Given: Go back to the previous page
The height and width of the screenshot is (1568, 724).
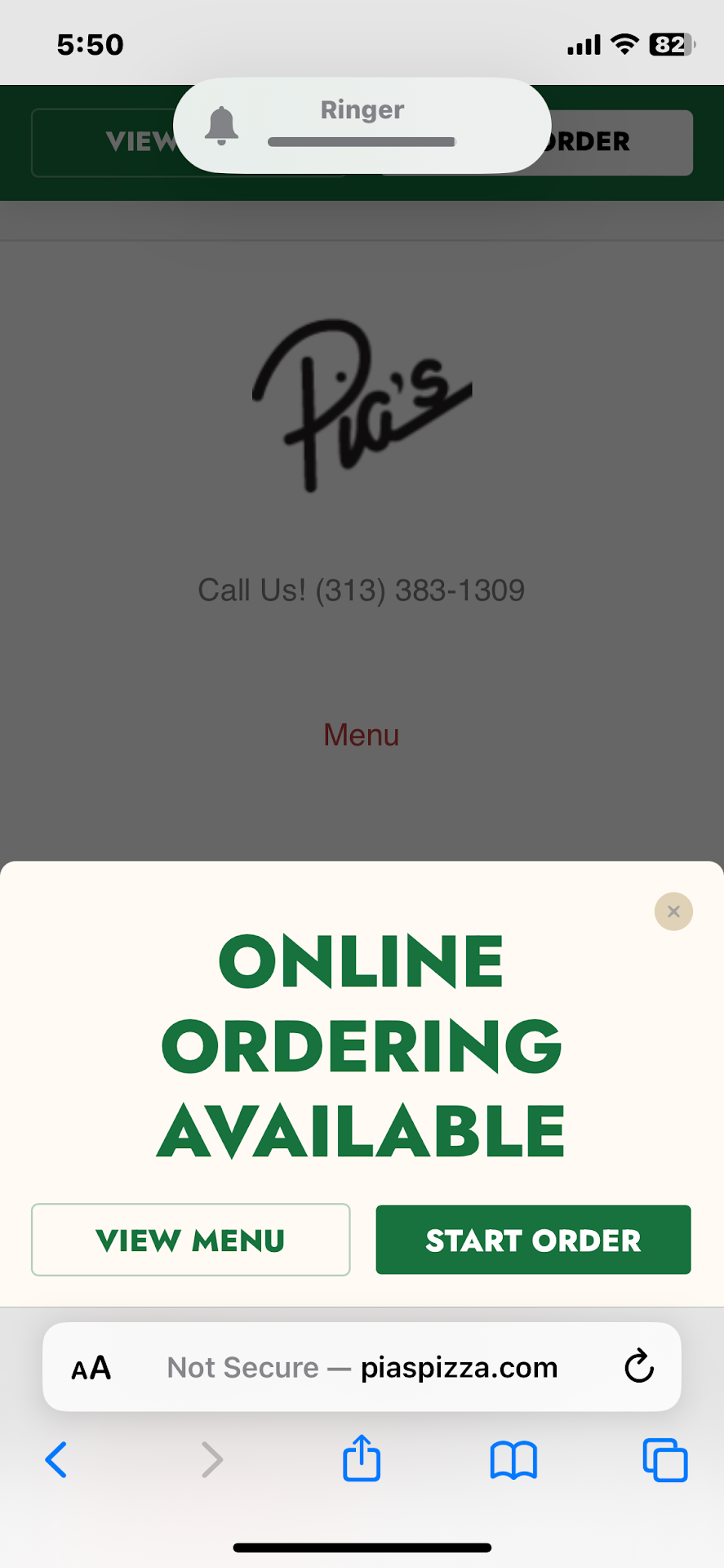Looking at the screenshot, I should [56, 1459].
